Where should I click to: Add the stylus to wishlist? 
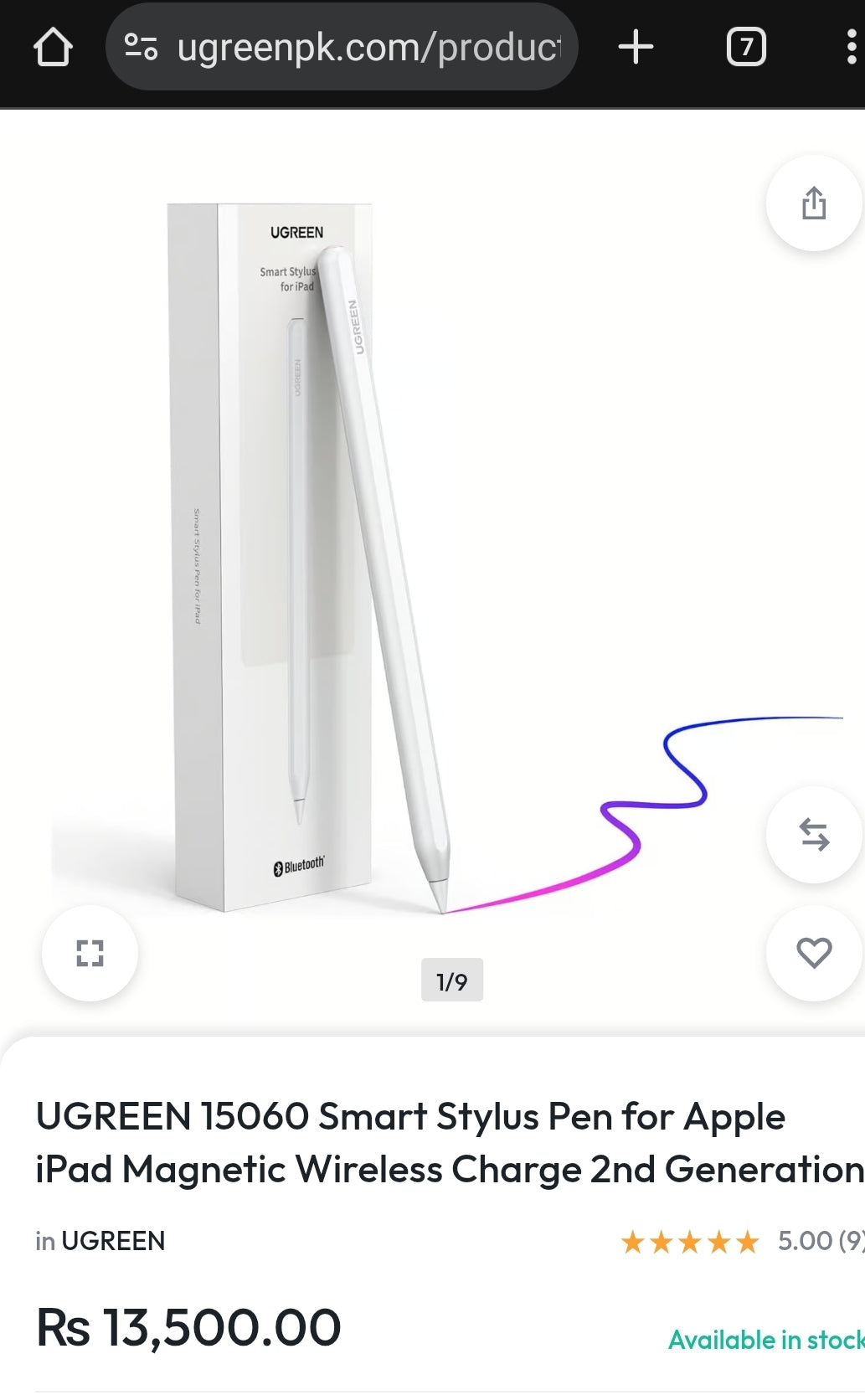813,953
